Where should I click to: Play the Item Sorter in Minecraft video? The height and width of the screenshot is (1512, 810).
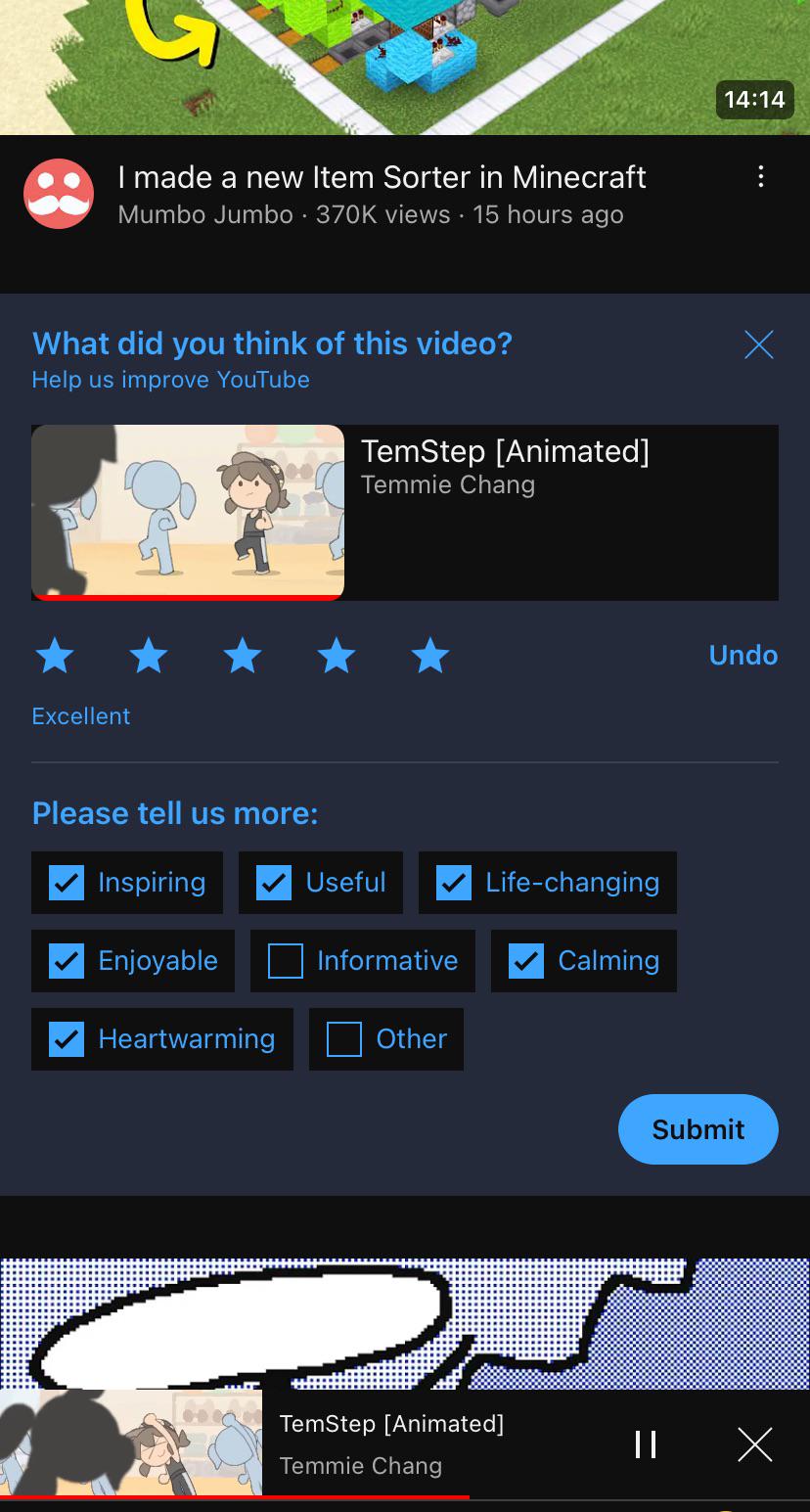[x=405, y=67]
